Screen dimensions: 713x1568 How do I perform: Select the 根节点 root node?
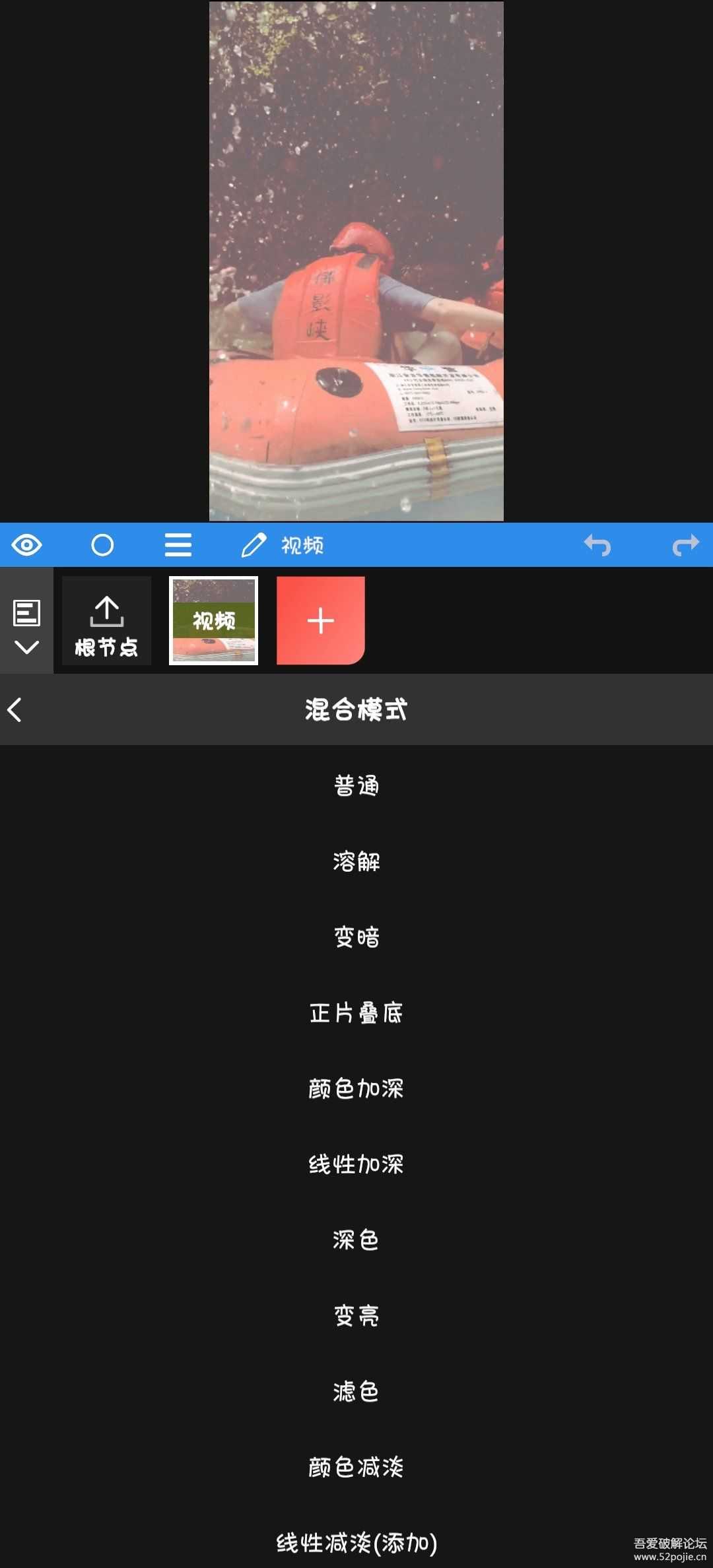(106, 620)
